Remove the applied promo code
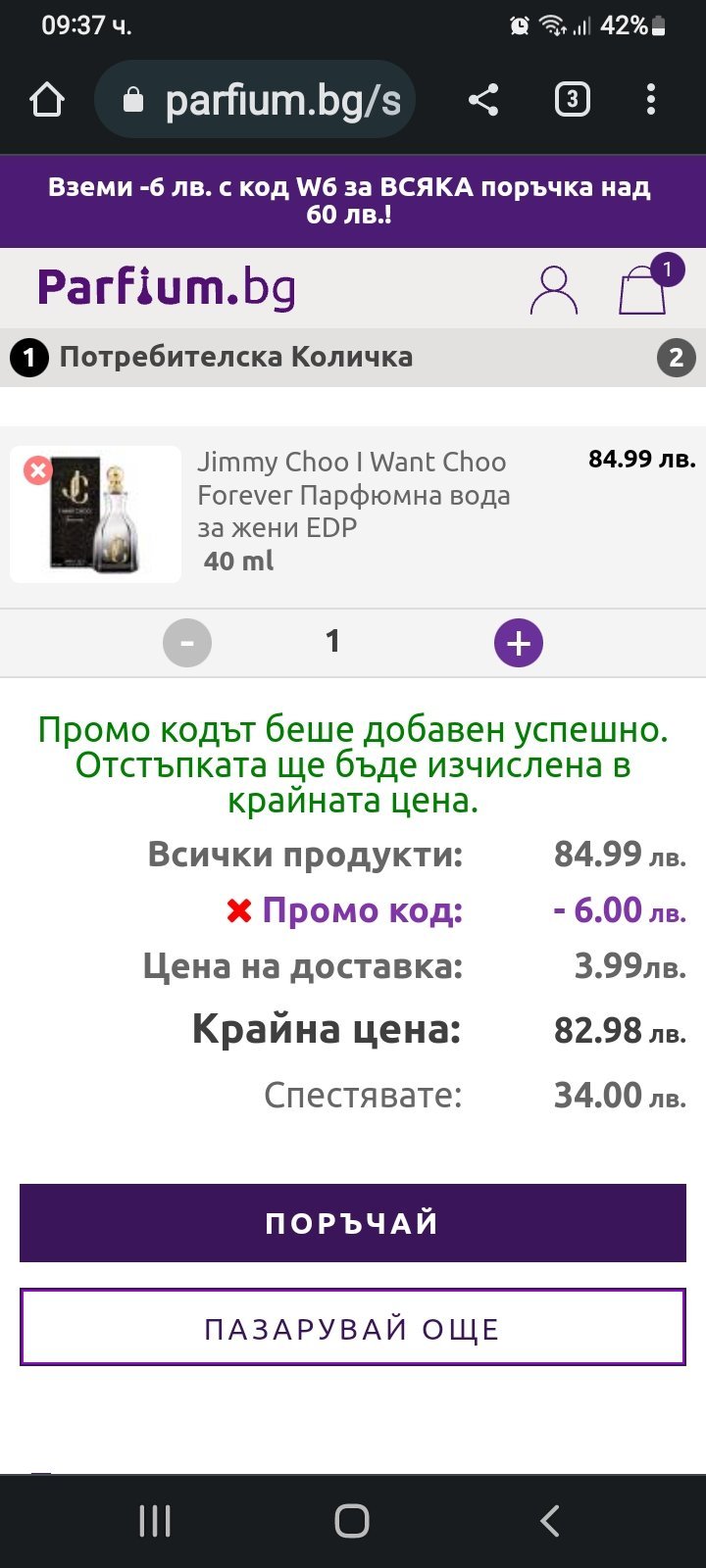 pyautogui.click(x=239, y=911)
